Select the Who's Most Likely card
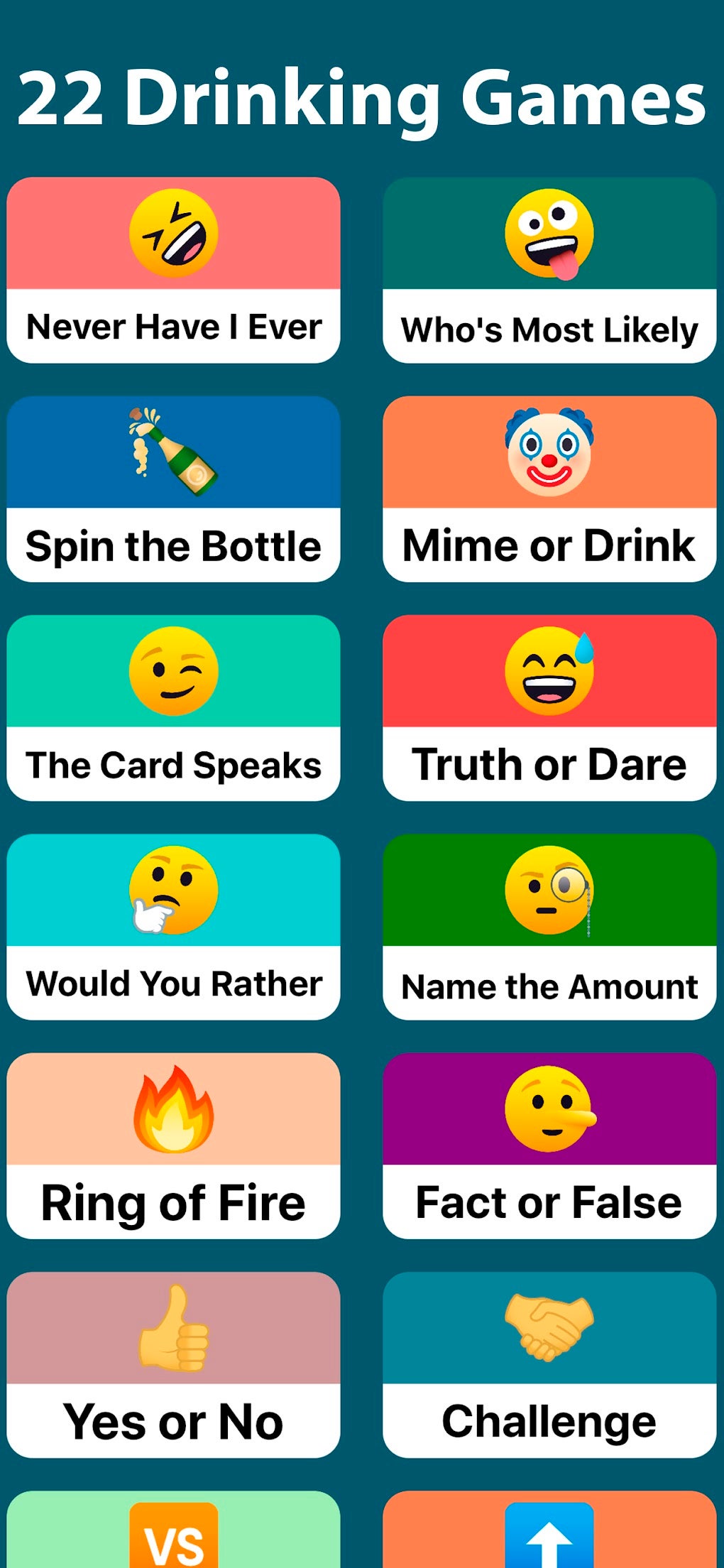Image resolution: width=724 pixels, height=1568 pixels. (549, 270)
